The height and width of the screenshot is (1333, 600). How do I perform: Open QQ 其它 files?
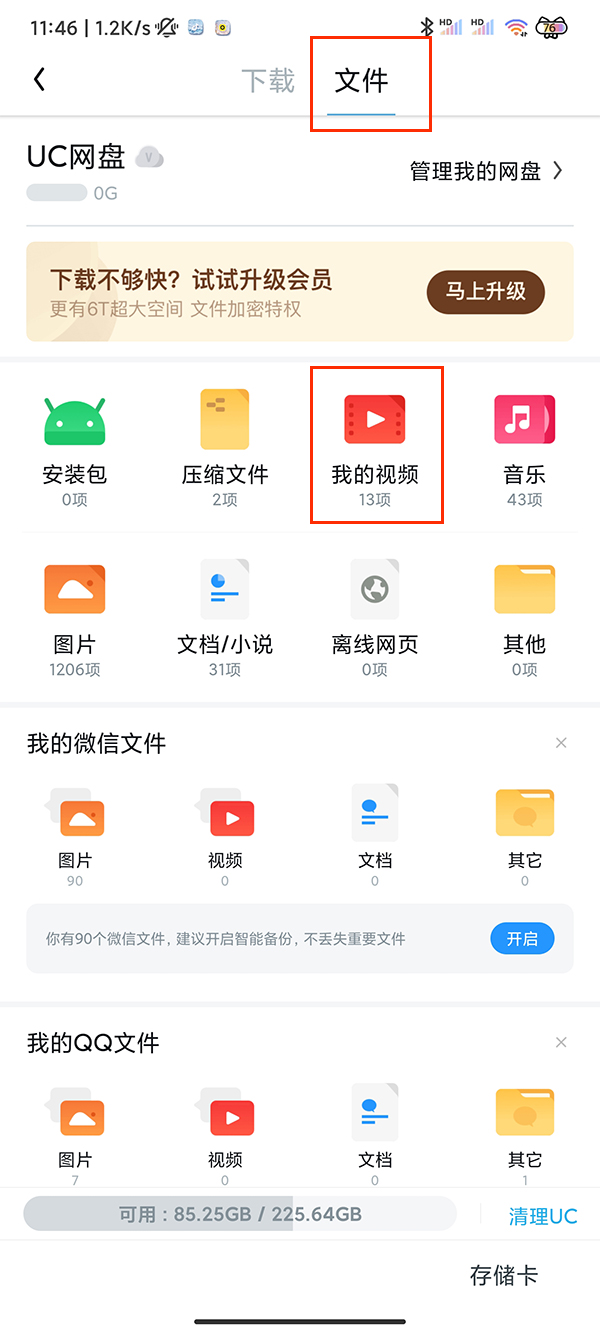pyautogui.click(x=525, y=1130)
